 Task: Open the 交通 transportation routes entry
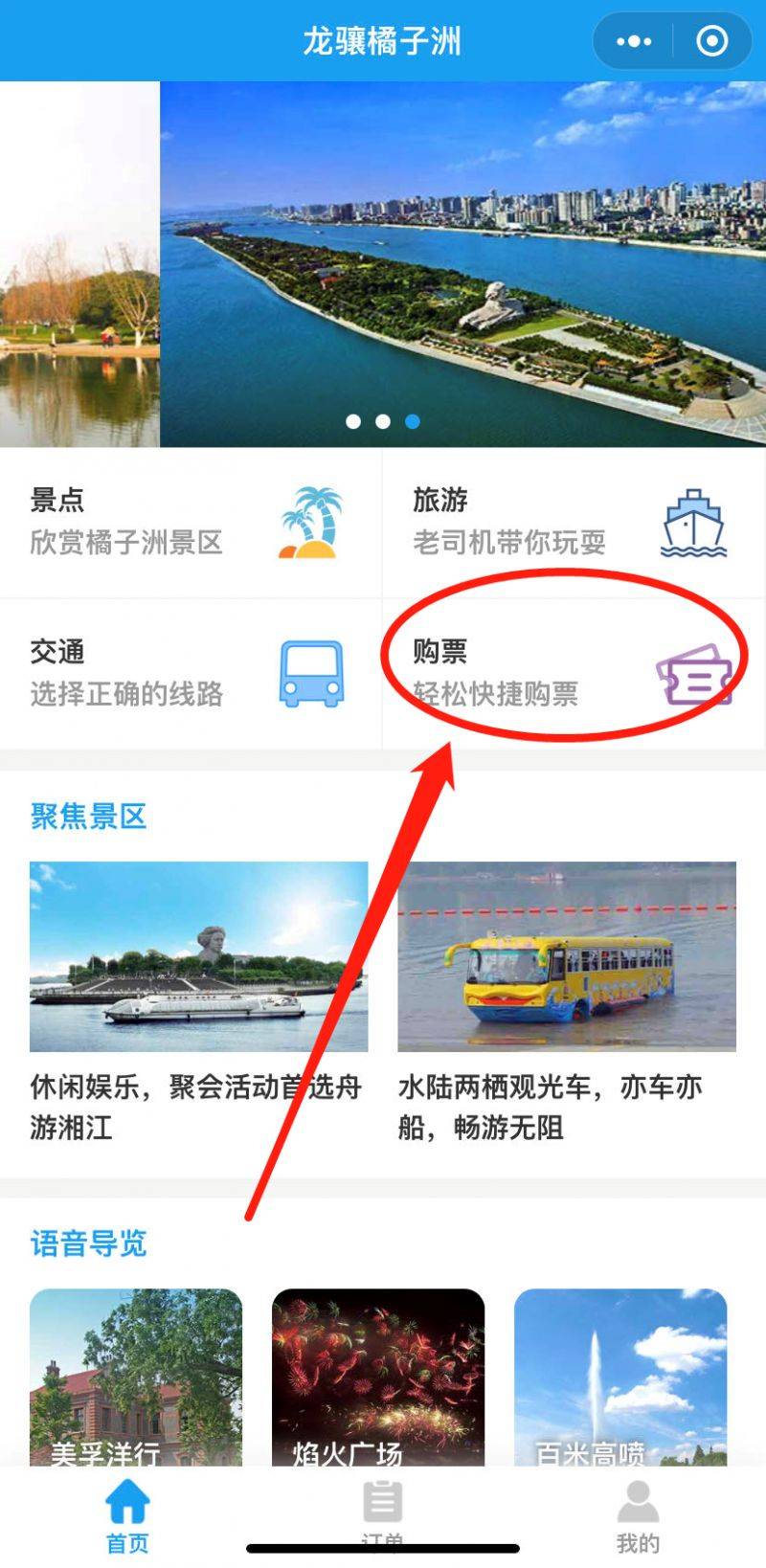click(190, 673)
